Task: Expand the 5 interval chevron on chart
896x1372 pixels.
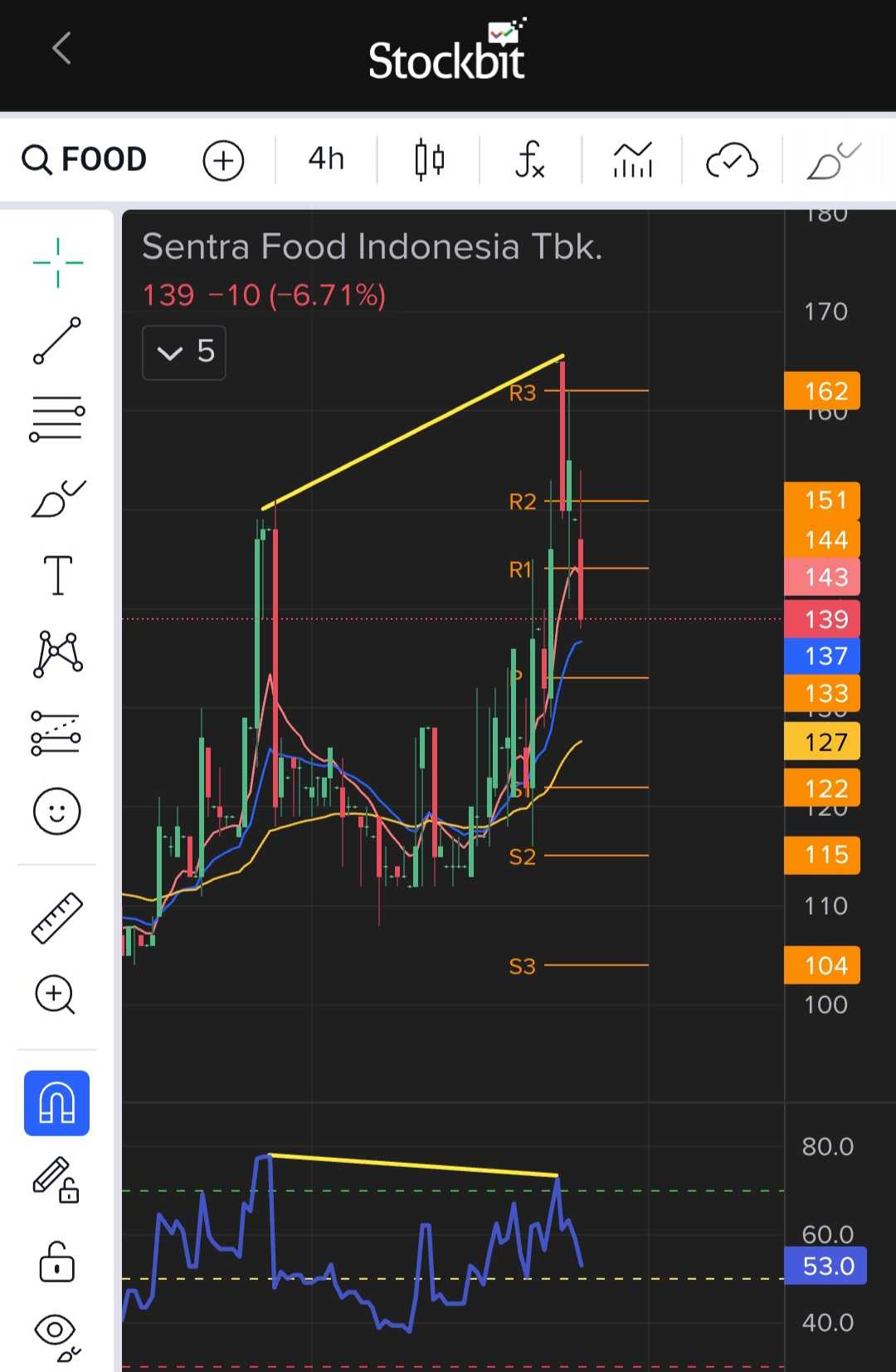Action: [x=183, y=352]
